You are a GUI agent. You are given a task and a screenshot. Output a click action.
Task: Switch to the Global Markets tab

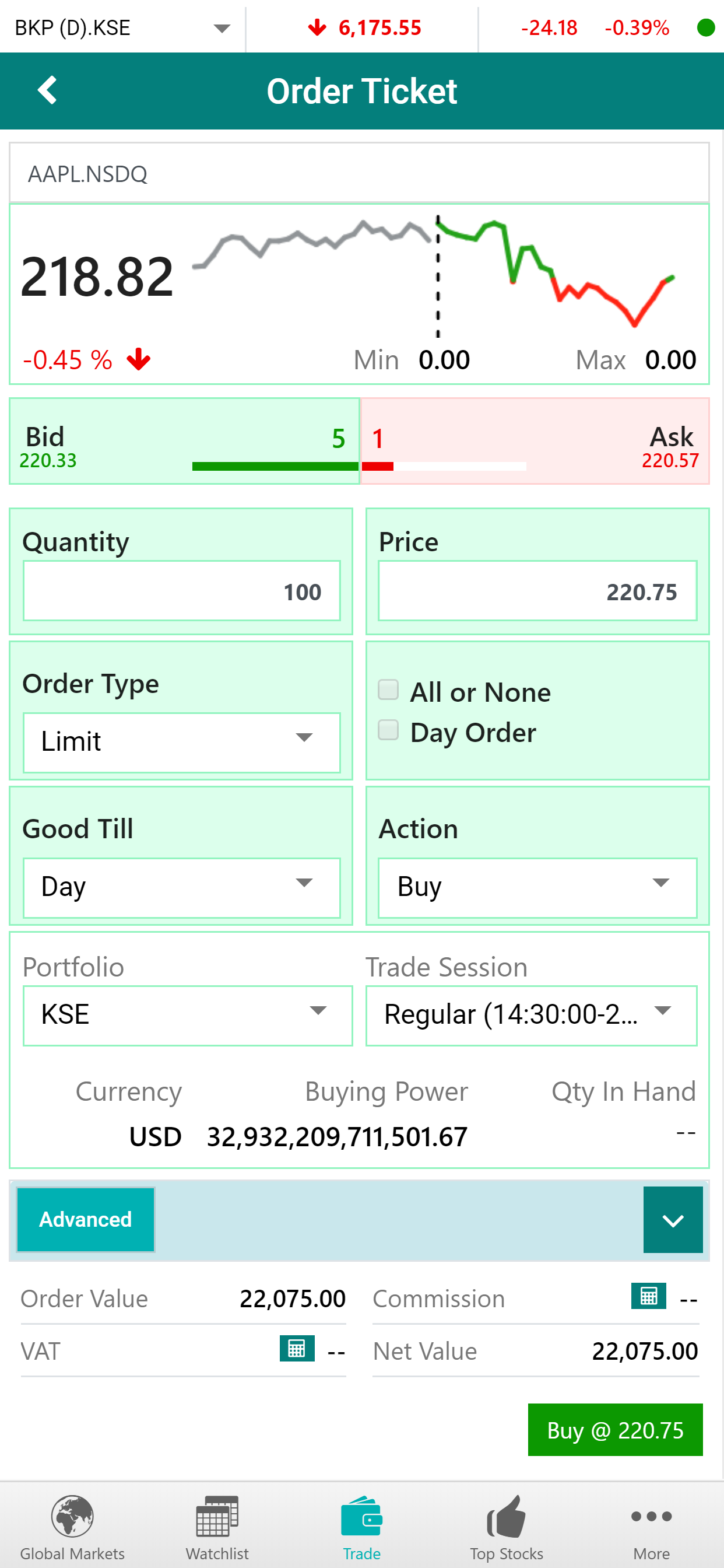click(72, 1527)
